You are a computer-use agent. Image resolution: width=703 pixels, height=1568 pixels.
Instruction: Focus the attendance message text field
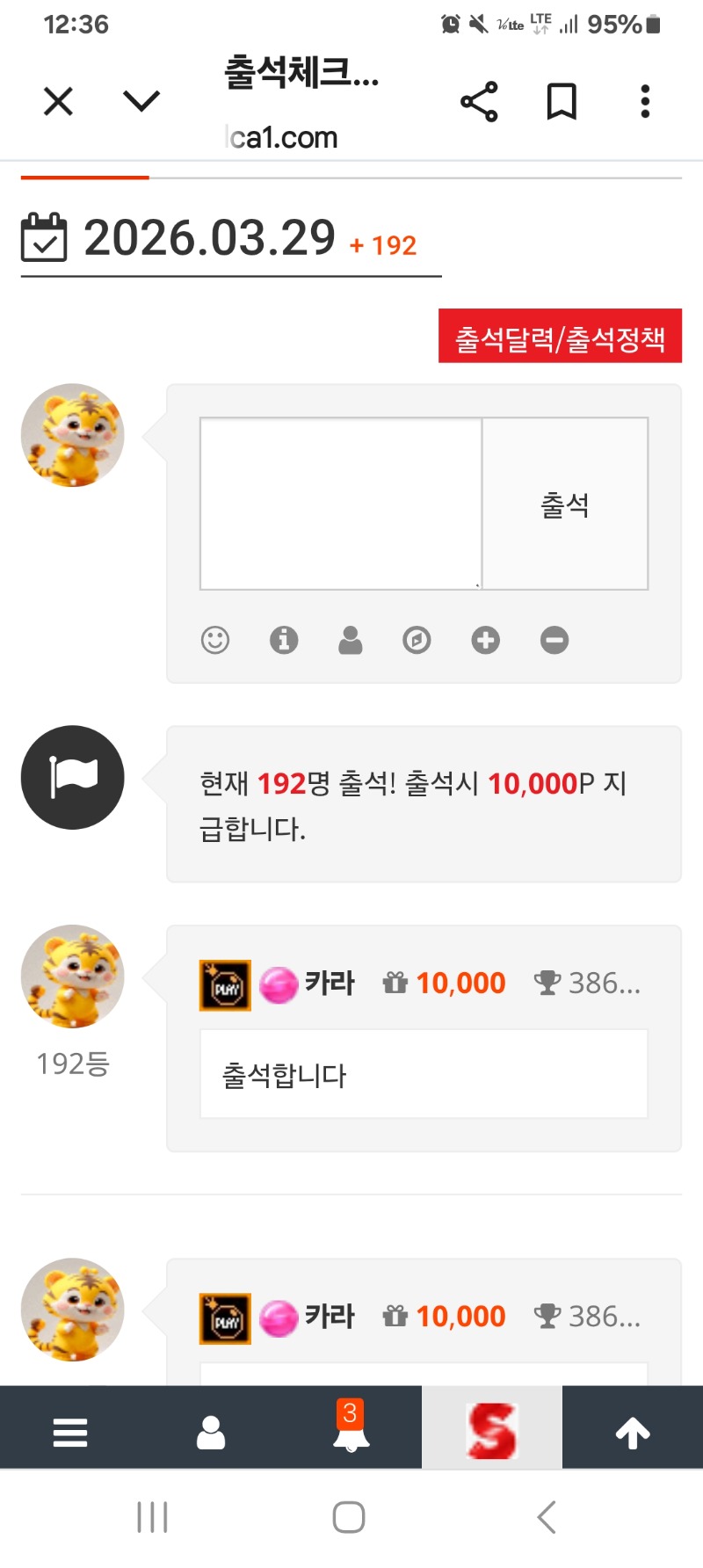[341, 503]
